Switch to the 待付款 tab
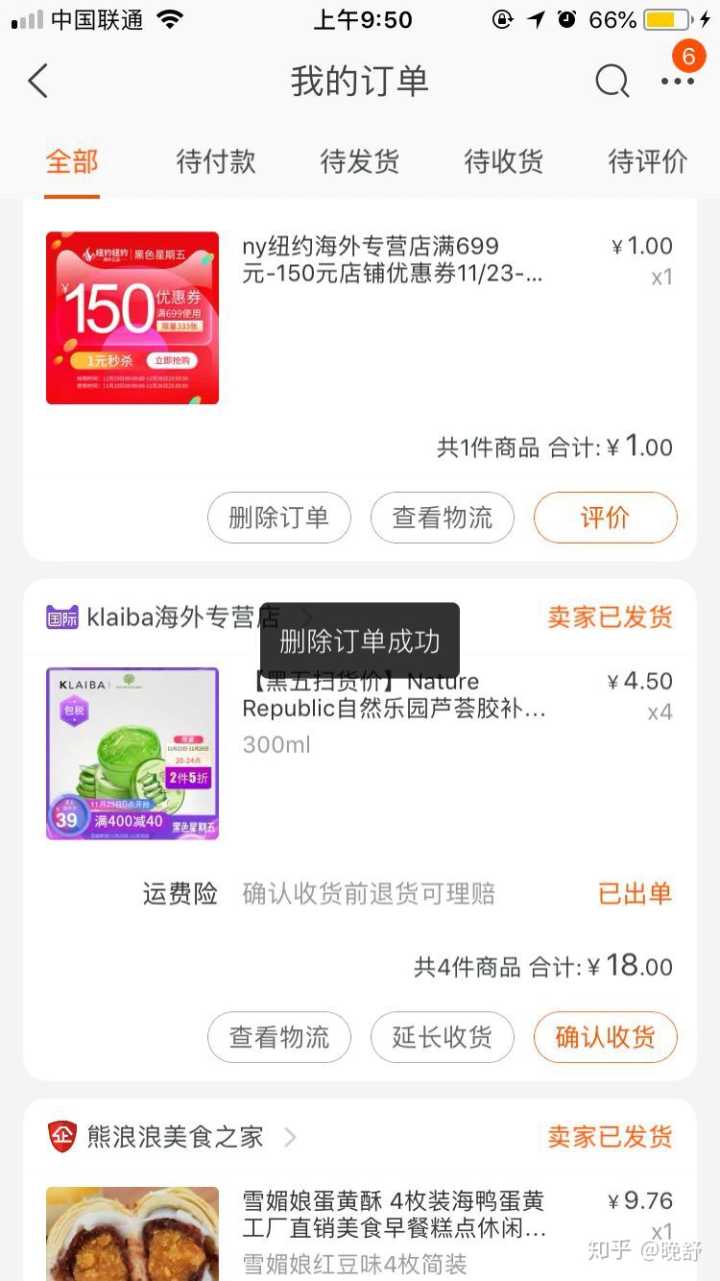The height and width of the screenshot is (1281, 720). pyautogui.click(x=216, y=161)
